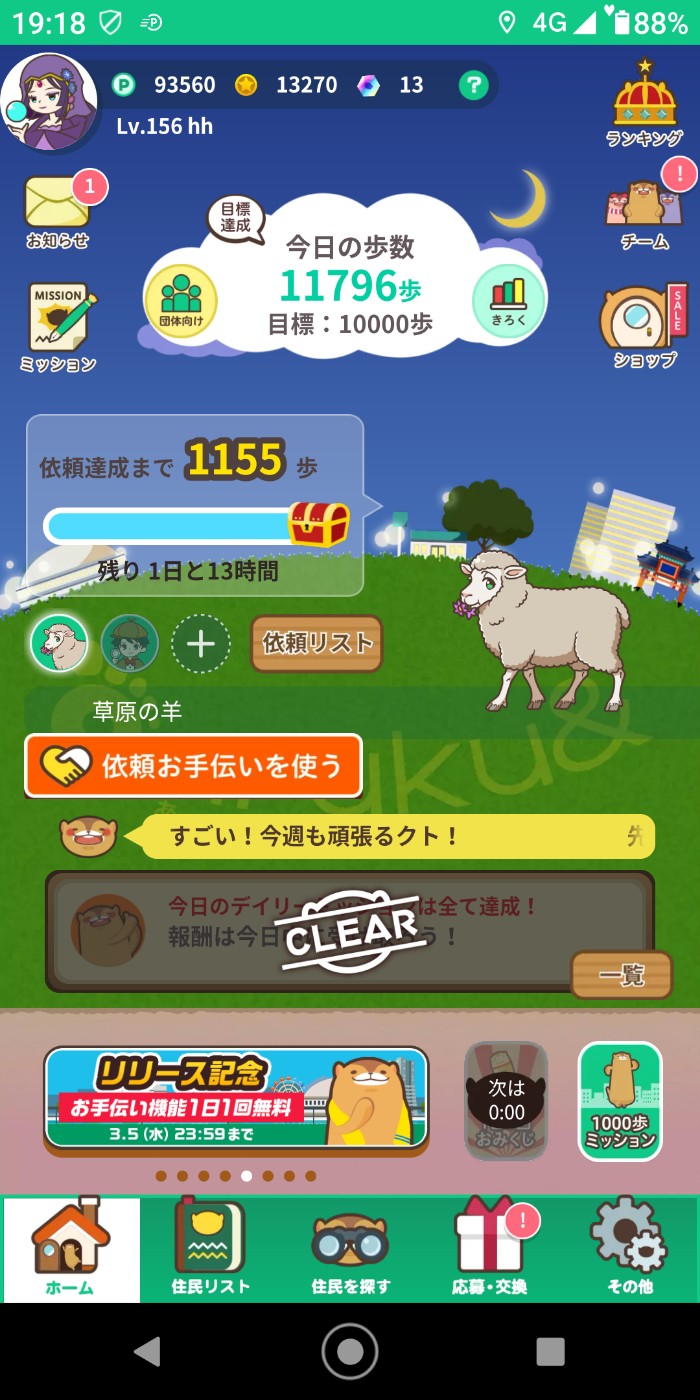Open the 一覧 daily mission list
The height and width of the screenshot is (1400, 700).
pyautogui.click(x=621, y=975)
